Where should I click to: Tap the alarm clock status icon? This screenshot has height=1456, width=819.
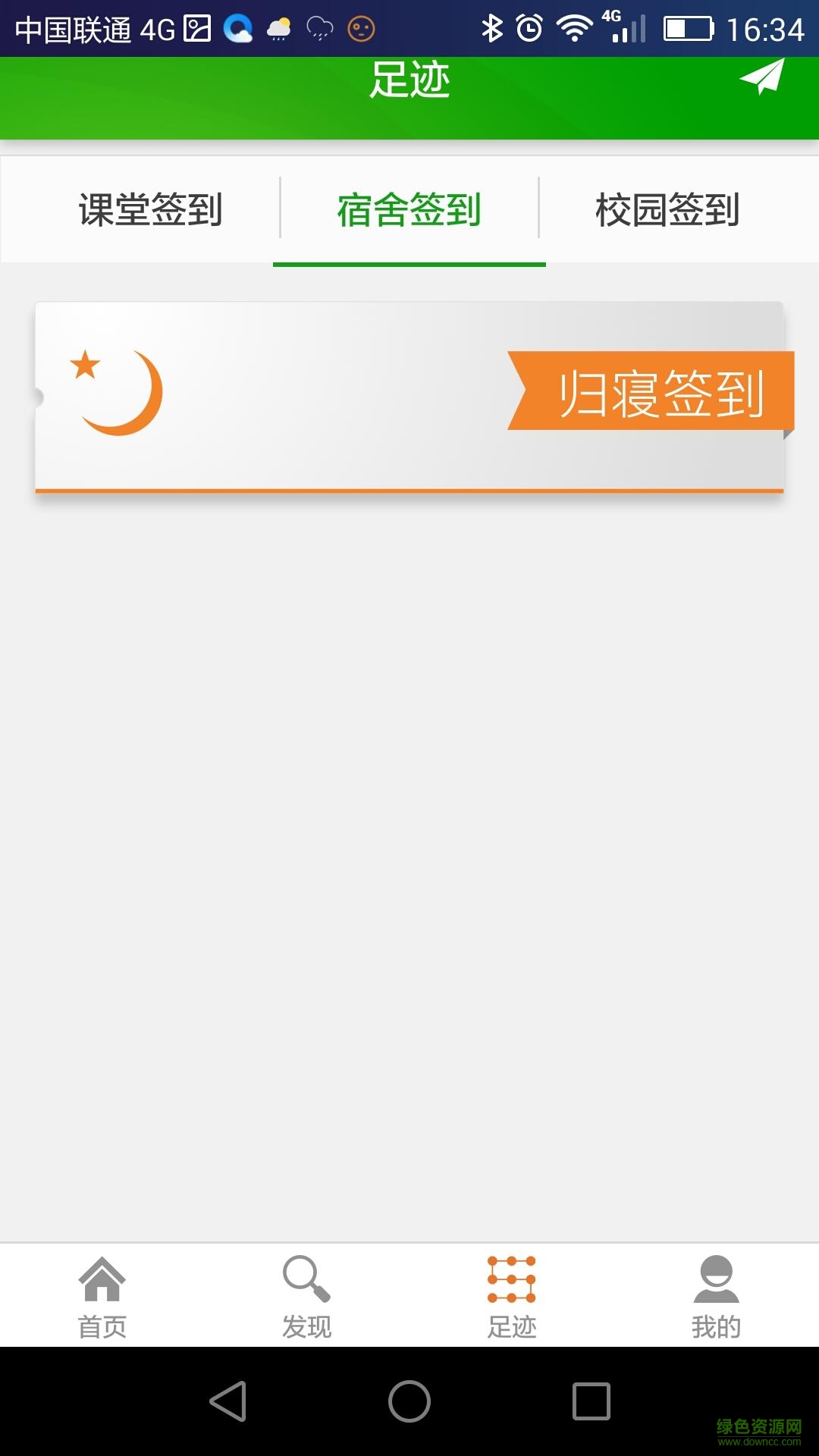point(529,27)
